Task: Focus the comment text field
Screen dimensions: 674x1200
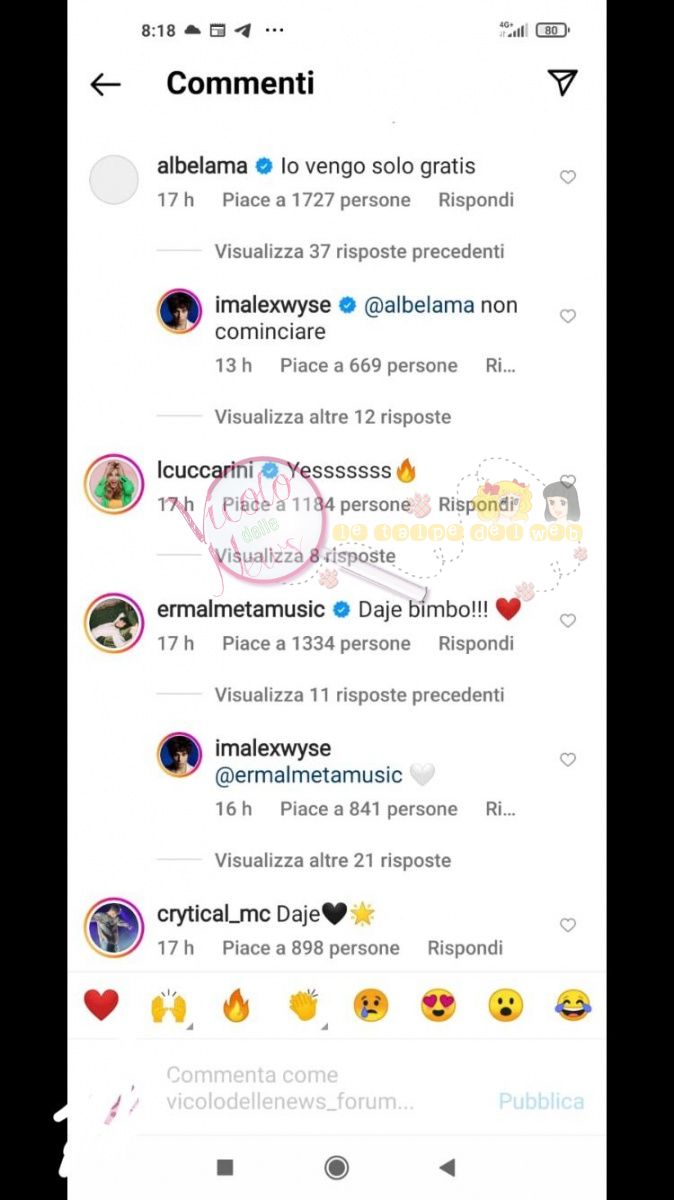Action: (300, 1088)
